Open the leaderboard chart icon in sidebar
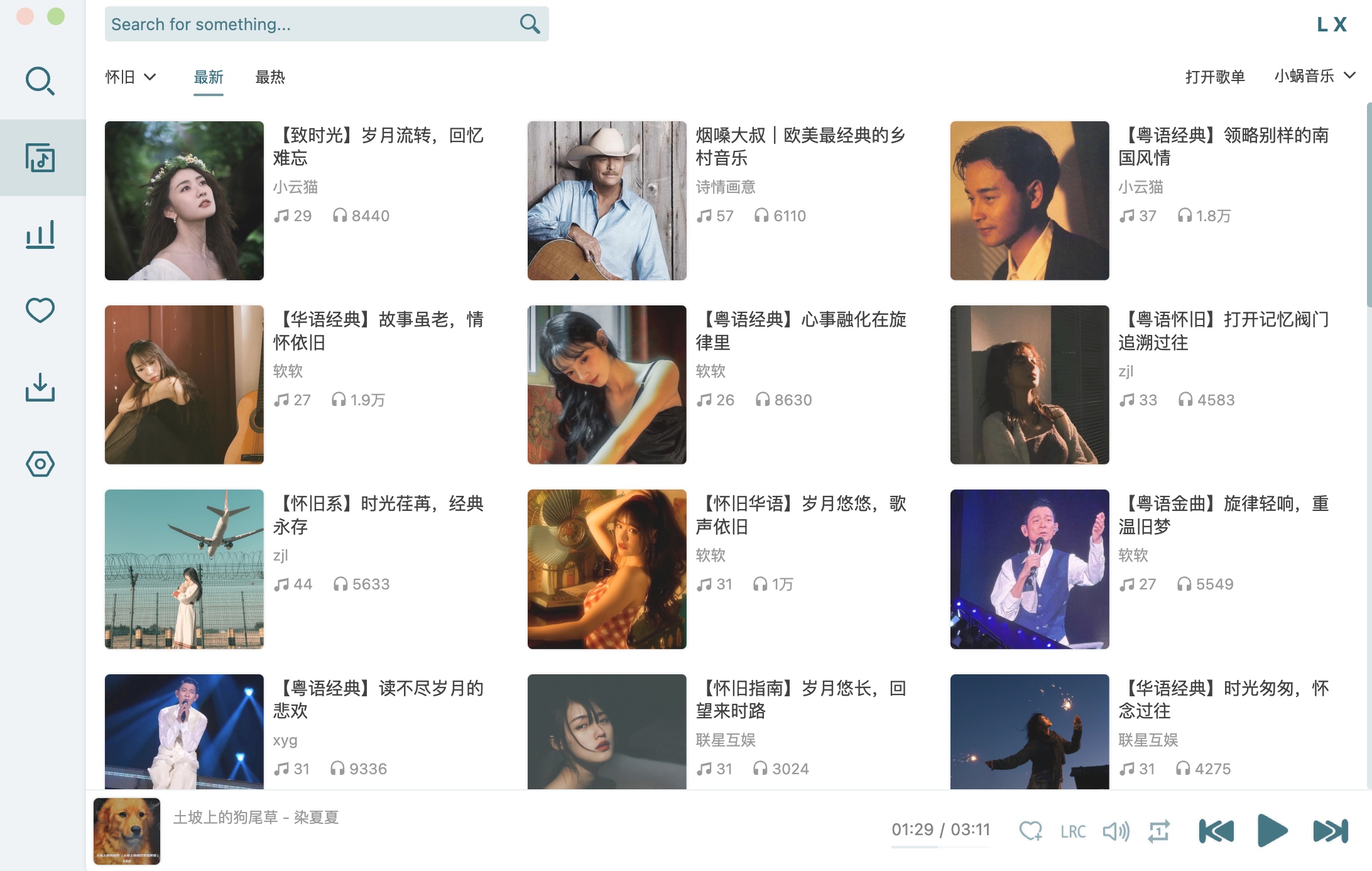Image resolution: width=1372 pixels, height=871 pixels. 40,234
